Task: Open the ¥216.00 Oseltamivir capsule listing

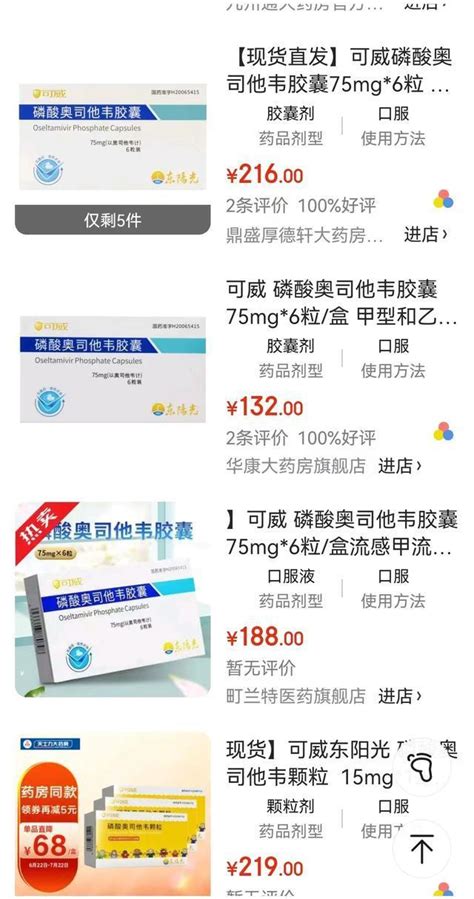Action: coord(338,72)
